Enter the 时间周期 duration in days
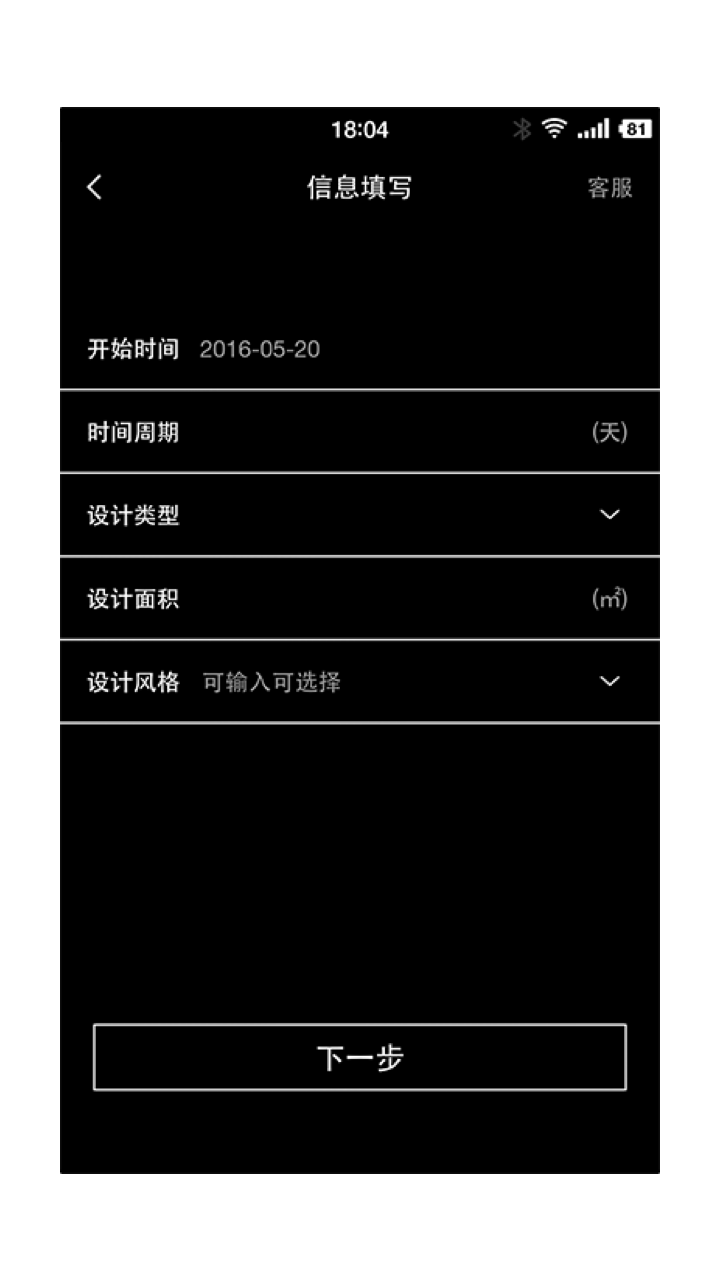This screenshot has height=1280, width=720. coord(380,433)
